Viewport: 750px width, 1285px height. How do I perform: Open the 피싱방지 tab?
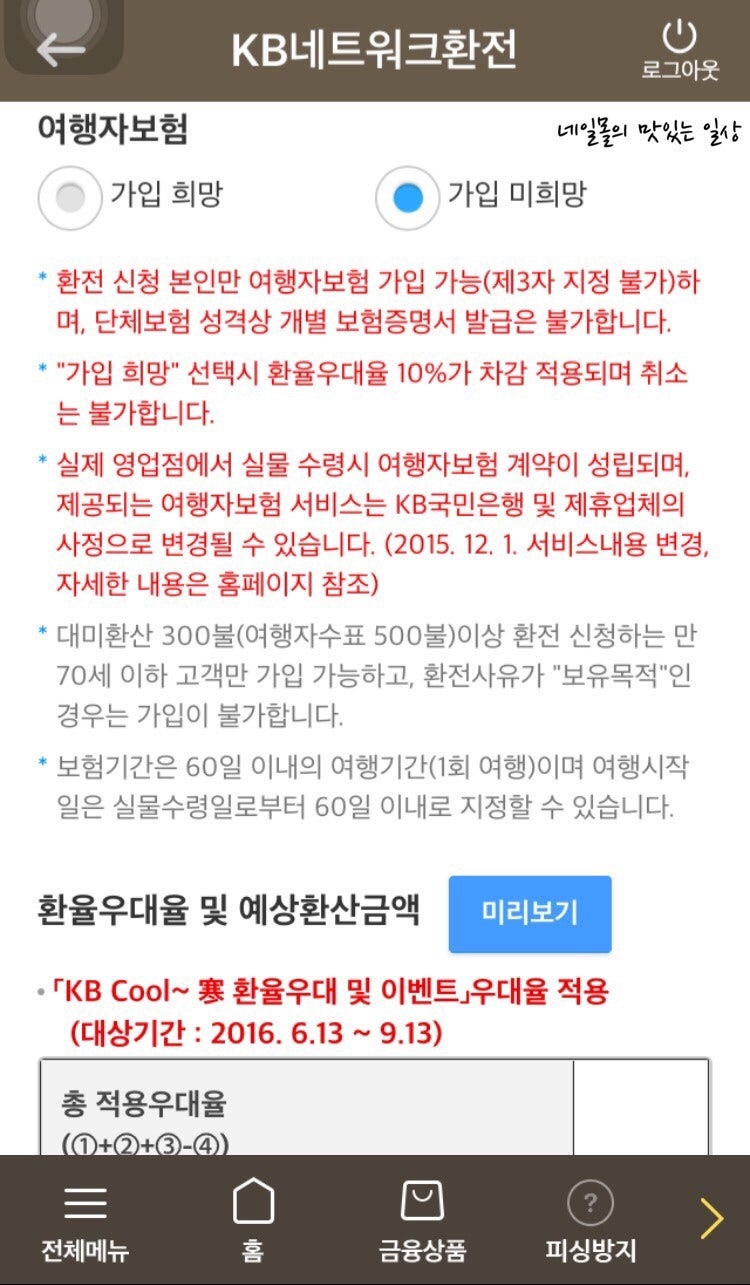pyautogui.click(x=590, y=1222)
